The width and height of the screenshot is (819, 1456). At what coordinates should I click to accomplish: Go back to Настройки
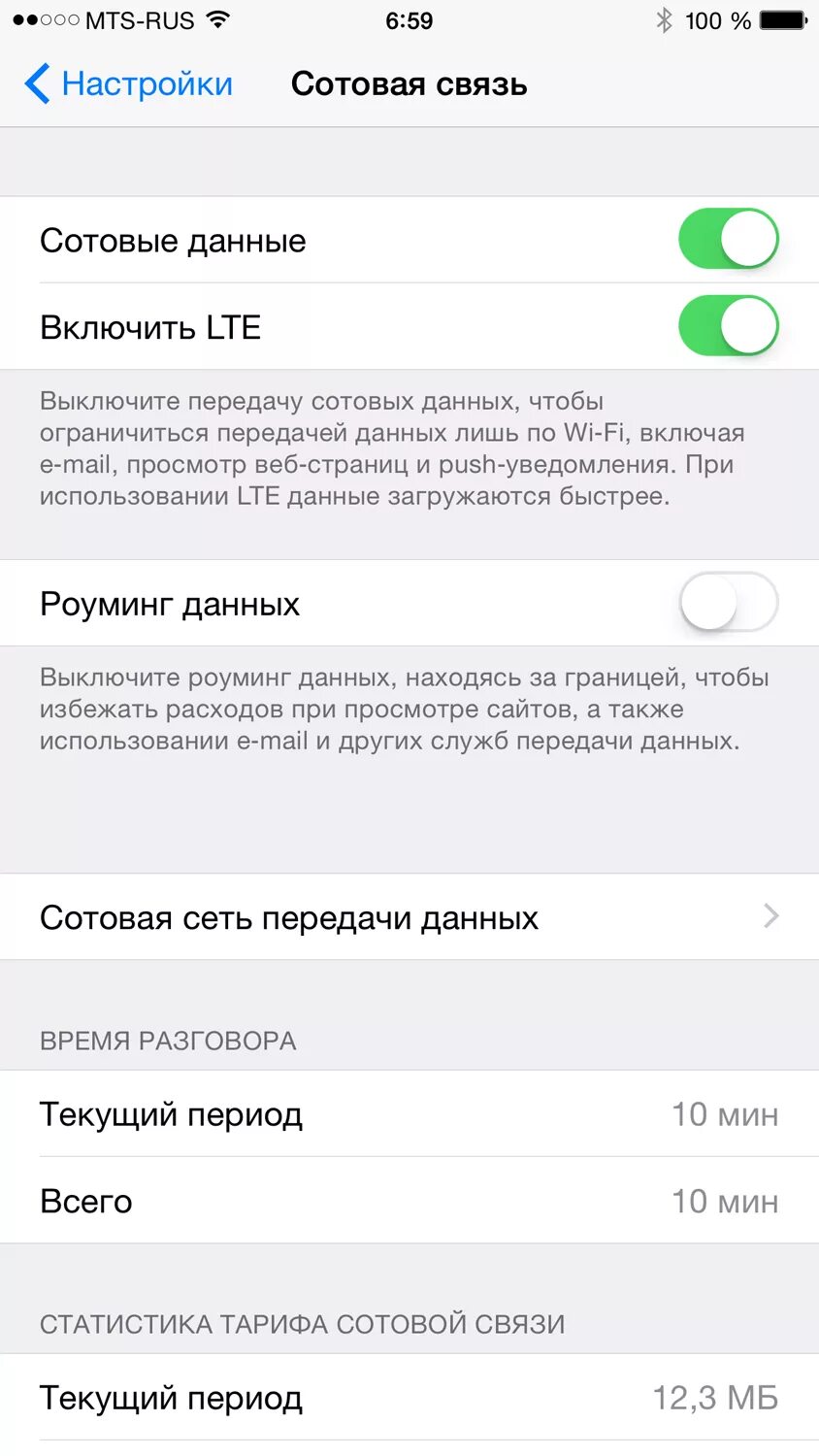128,84
